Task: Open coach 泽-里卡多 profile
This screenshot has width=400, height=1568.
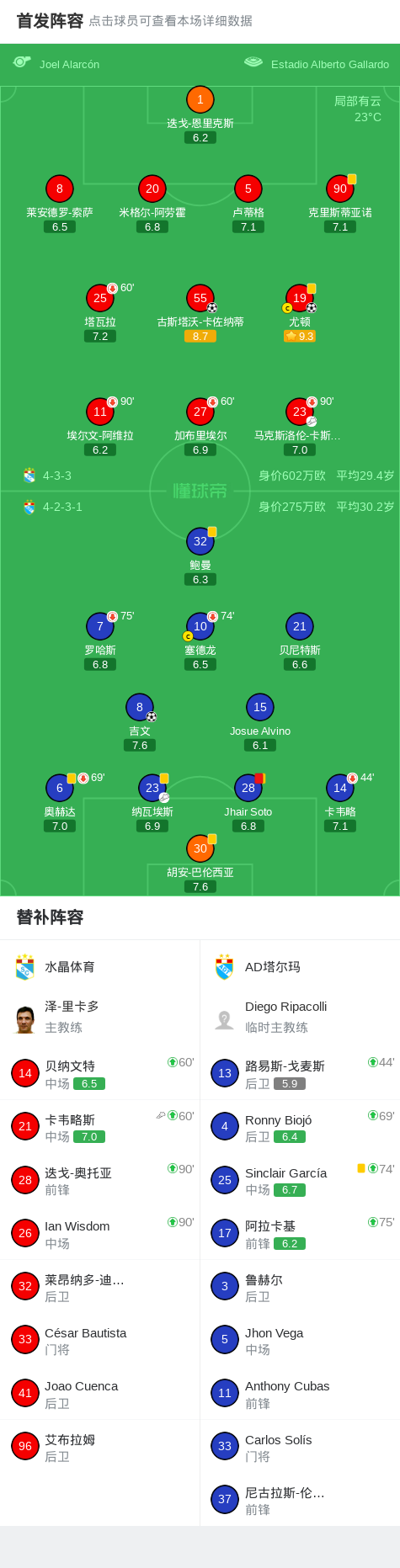Action: pos(100,1018)
